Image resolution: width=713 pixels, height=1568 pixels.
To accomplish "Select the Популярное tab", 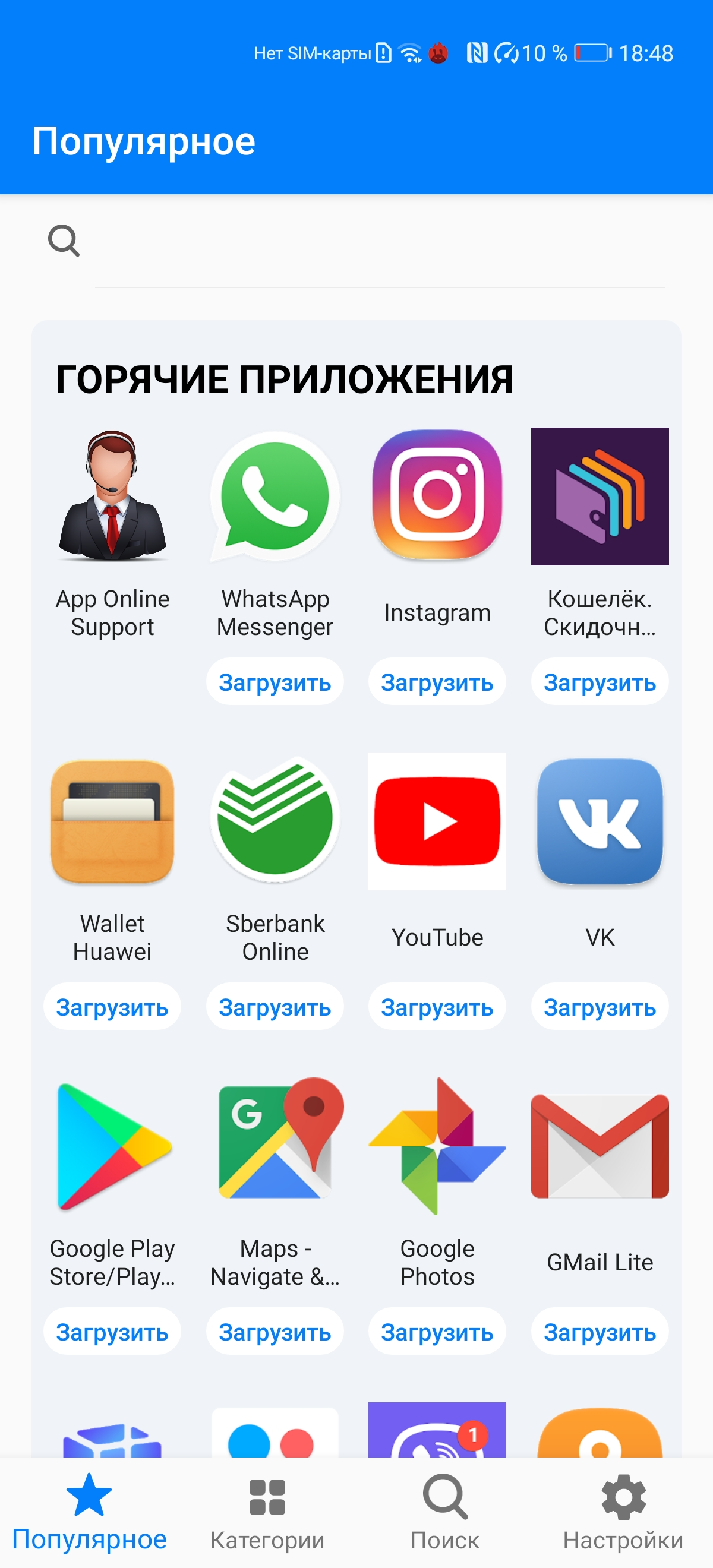I will tap(89, 1512).
